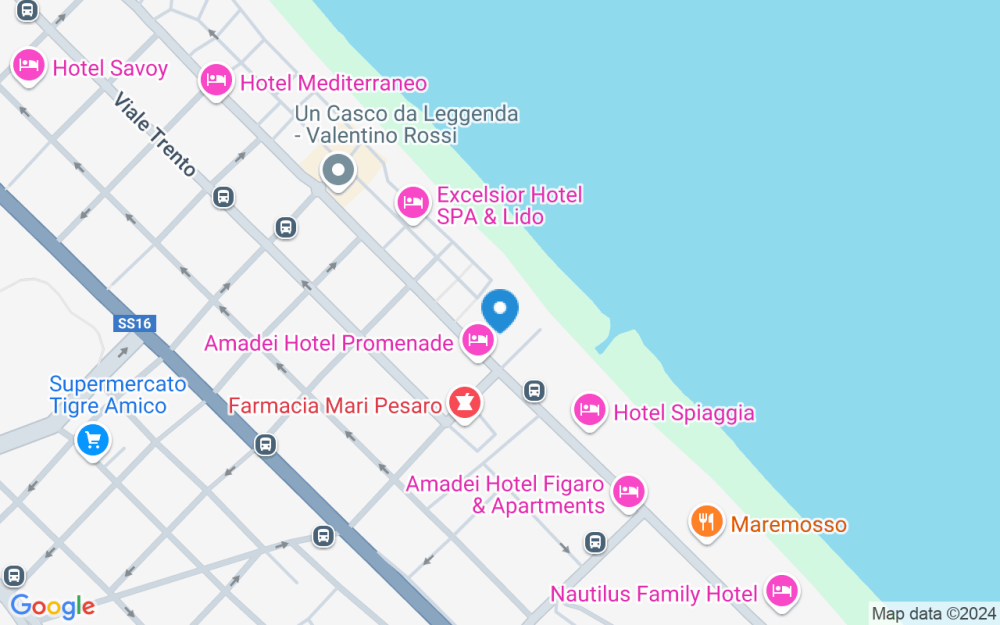Select the Hotel Savoy pin
The height and width of the screenshot is (625, 1000).
click(x=28, y=66)
